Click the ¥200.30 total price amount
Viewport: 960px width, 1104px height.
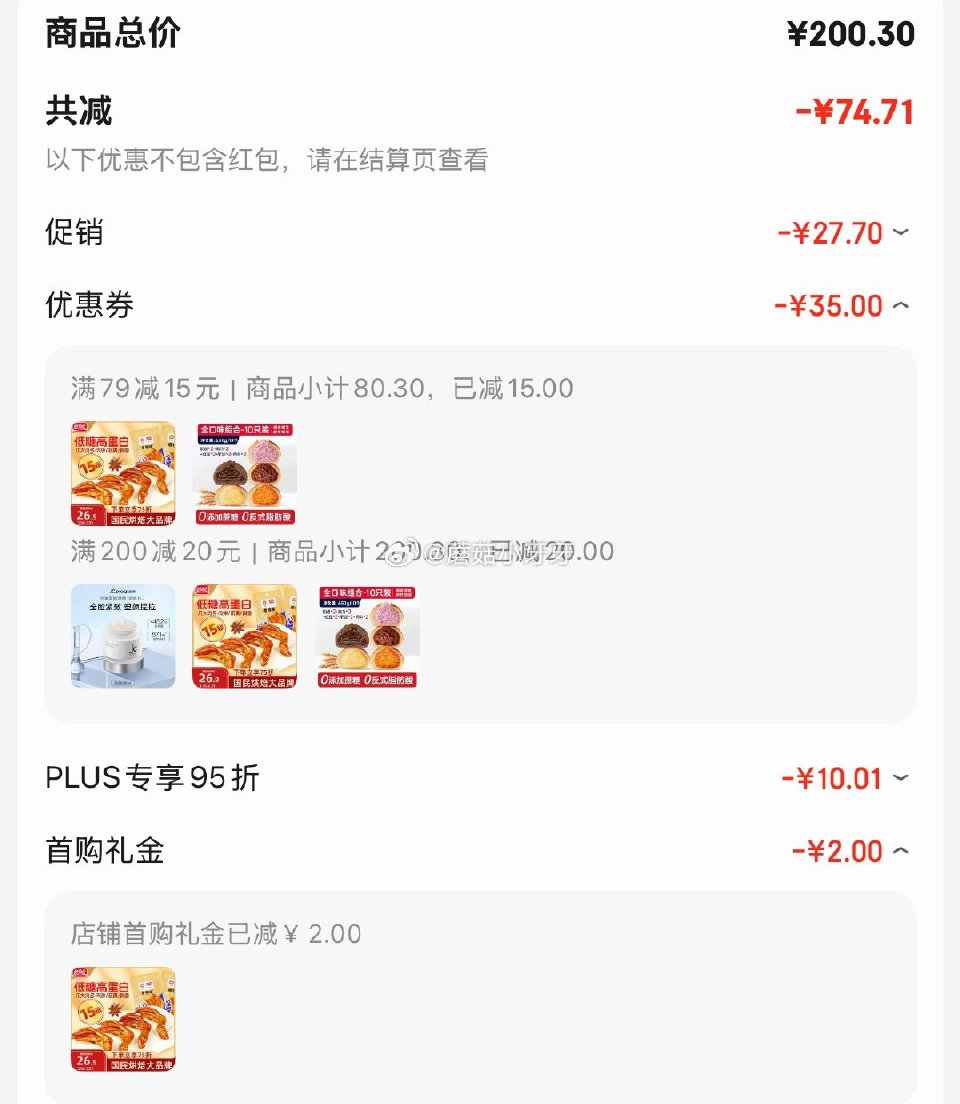(x=849, y=33)
